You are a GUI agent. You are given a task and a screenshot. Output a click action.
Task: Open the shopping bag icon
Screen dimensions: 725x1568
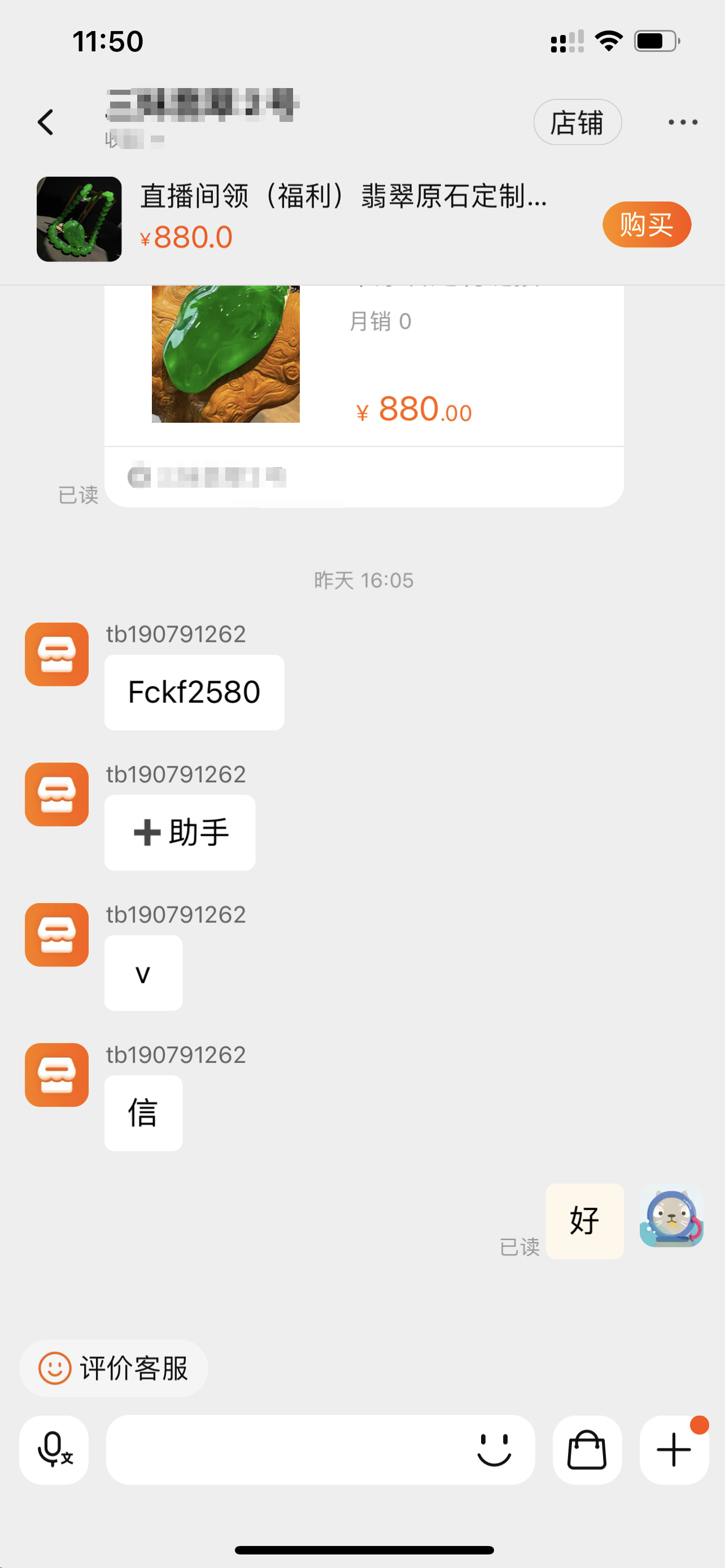click(587, 1449)
